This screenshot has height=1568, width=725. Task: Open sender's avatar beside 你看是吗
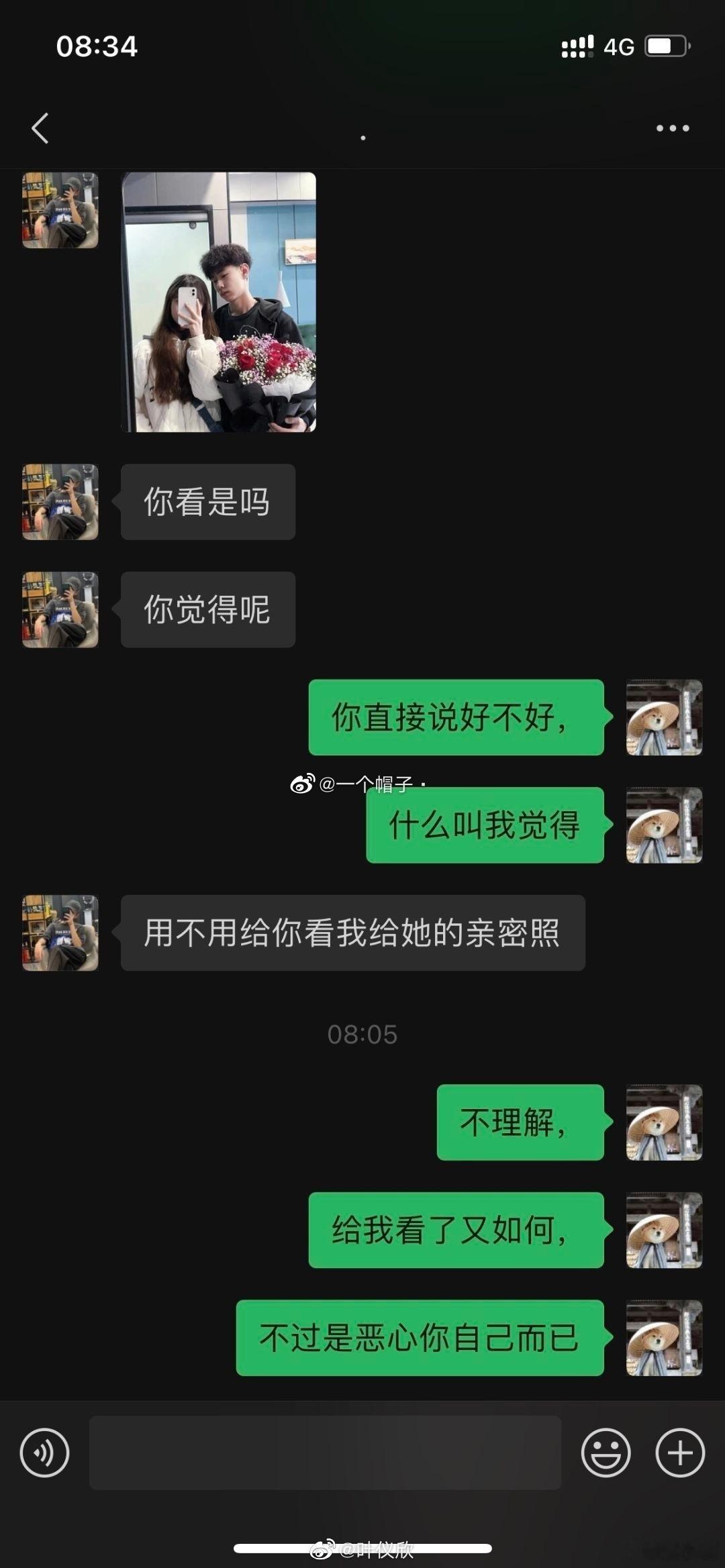click(60, 502)
